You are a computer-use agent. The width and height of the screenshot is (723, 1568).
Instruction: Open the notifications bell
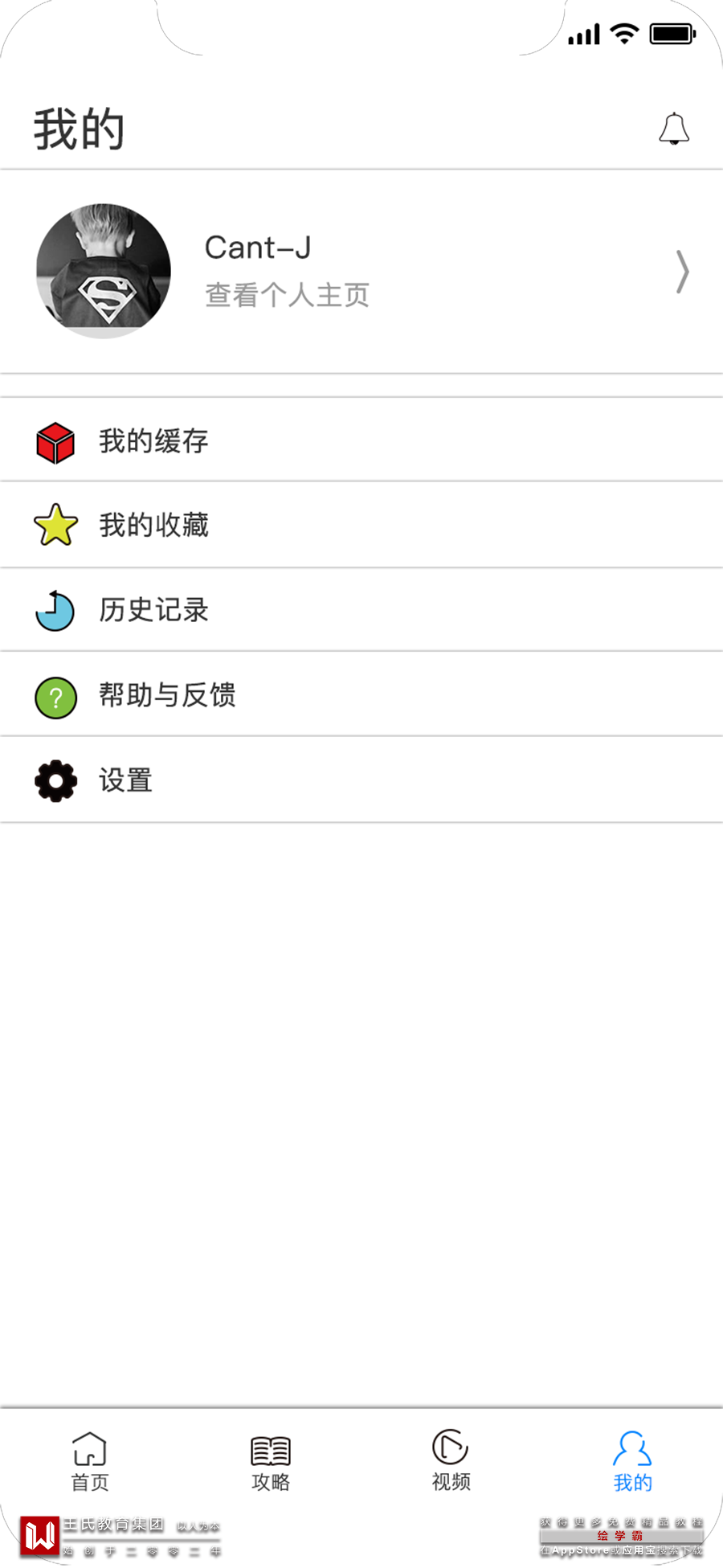click(674, 129)
